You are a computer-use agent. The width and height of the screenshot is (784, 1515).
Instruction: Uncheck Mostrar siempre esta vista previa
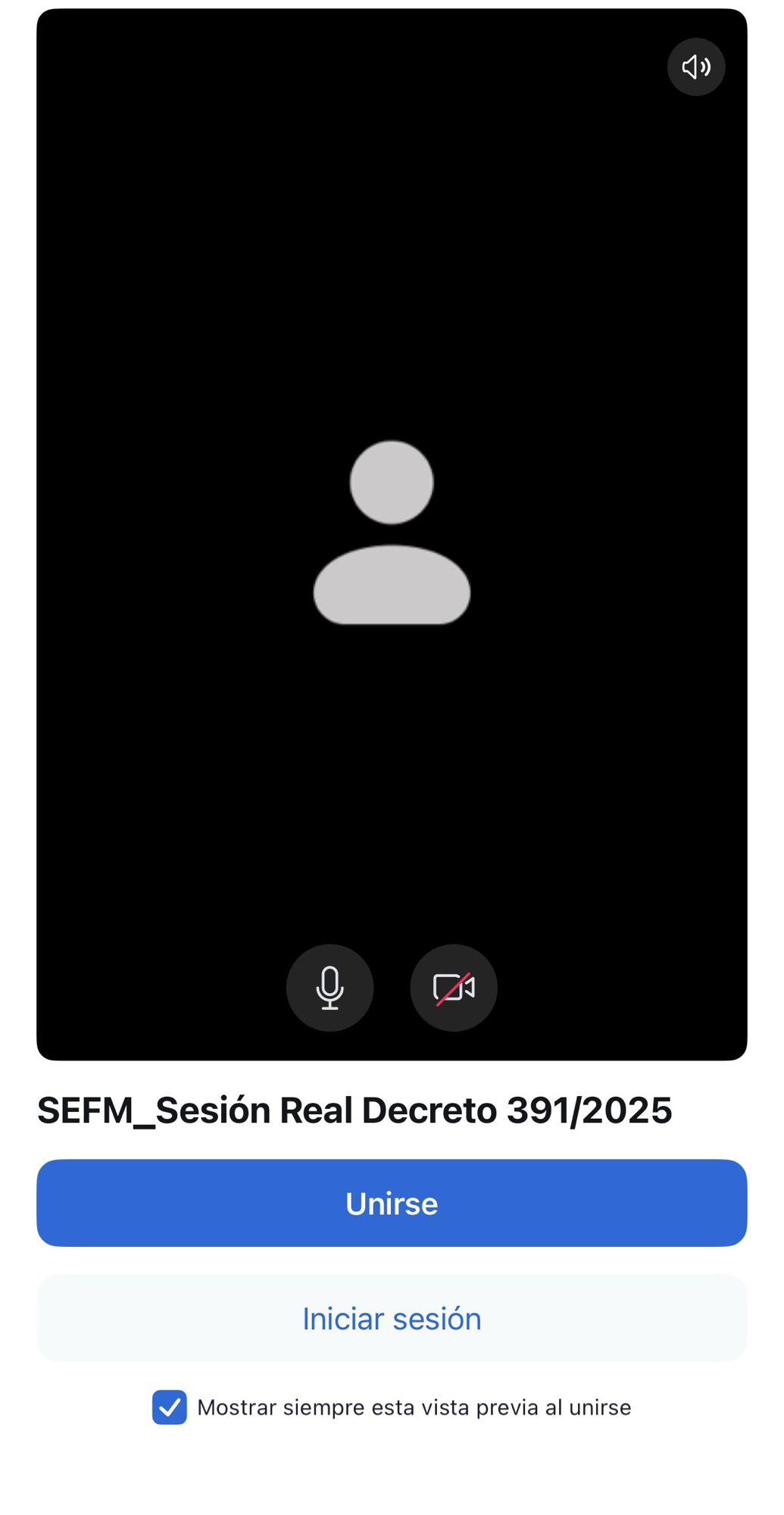[x=170, y=1407]
